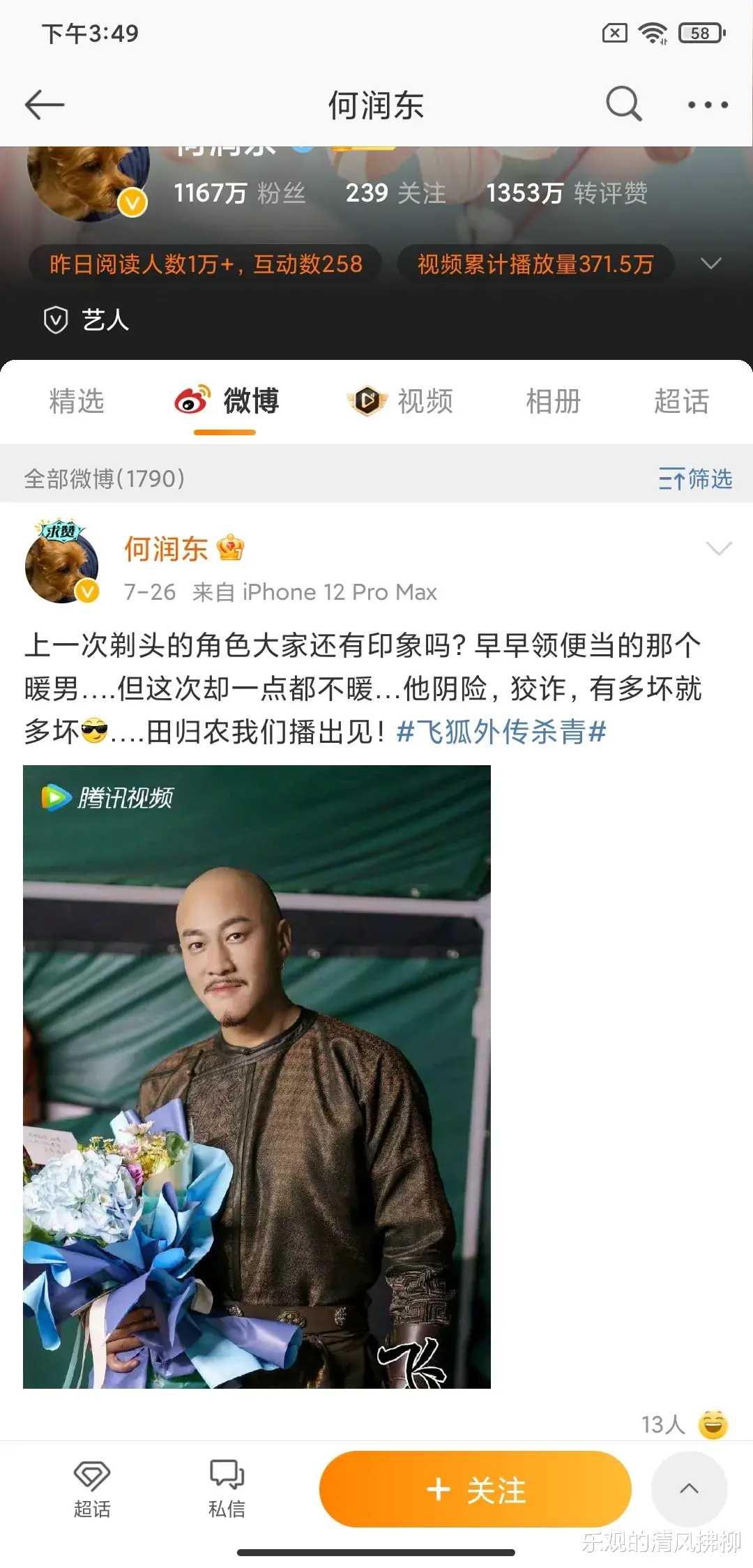Screen dimensions: 753x1568
Task: Expand the chevron next to the stats banner
Action: (712, 264)
